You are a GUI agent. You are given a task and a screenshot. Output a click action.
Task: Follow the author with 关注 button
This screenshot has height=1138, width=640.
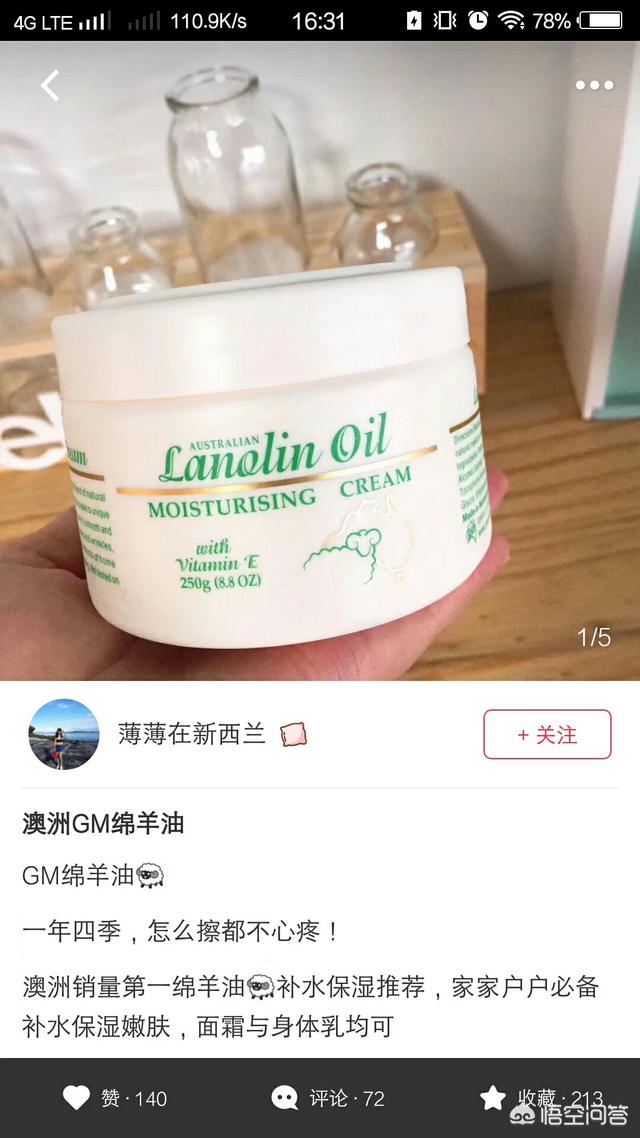click(x=547, y=734)
